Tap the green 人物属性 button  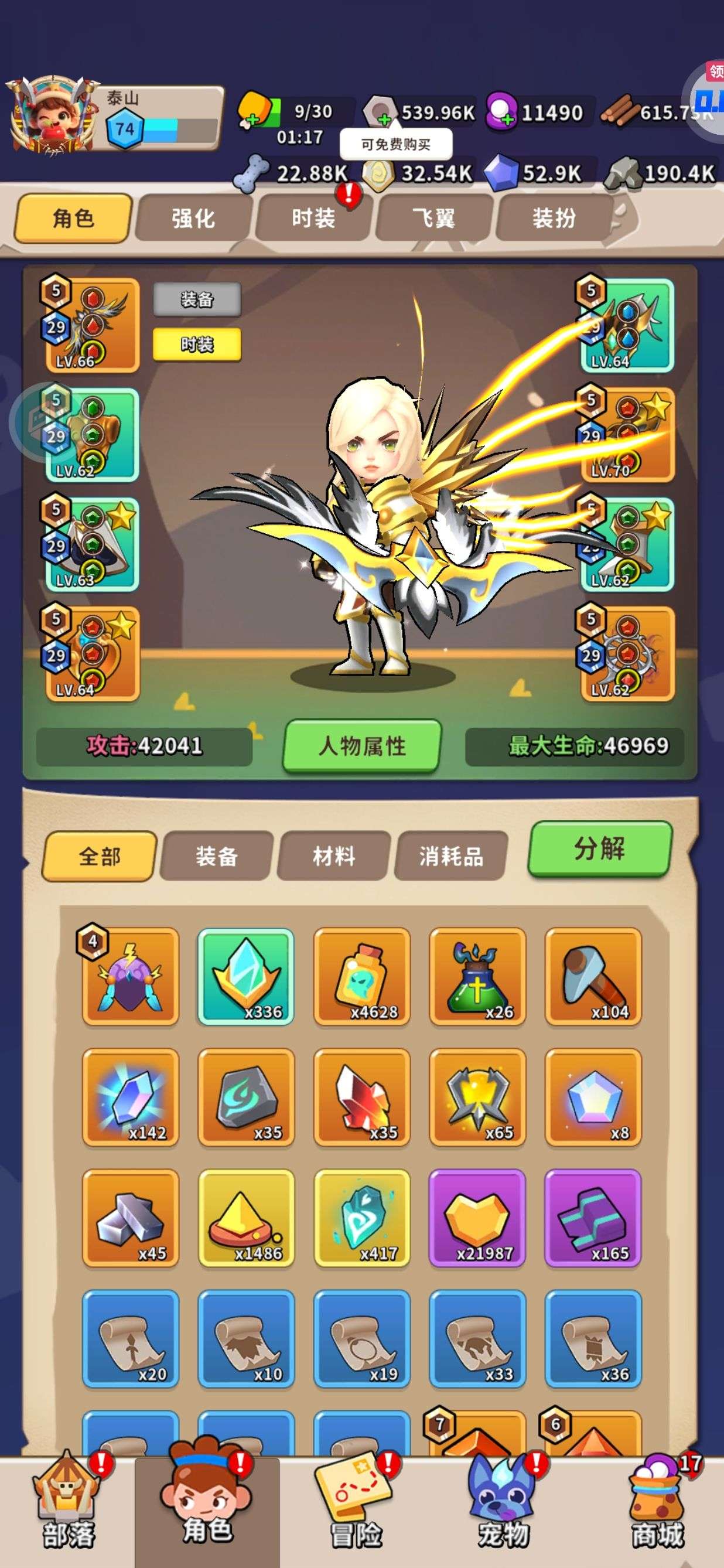[362, 746]
